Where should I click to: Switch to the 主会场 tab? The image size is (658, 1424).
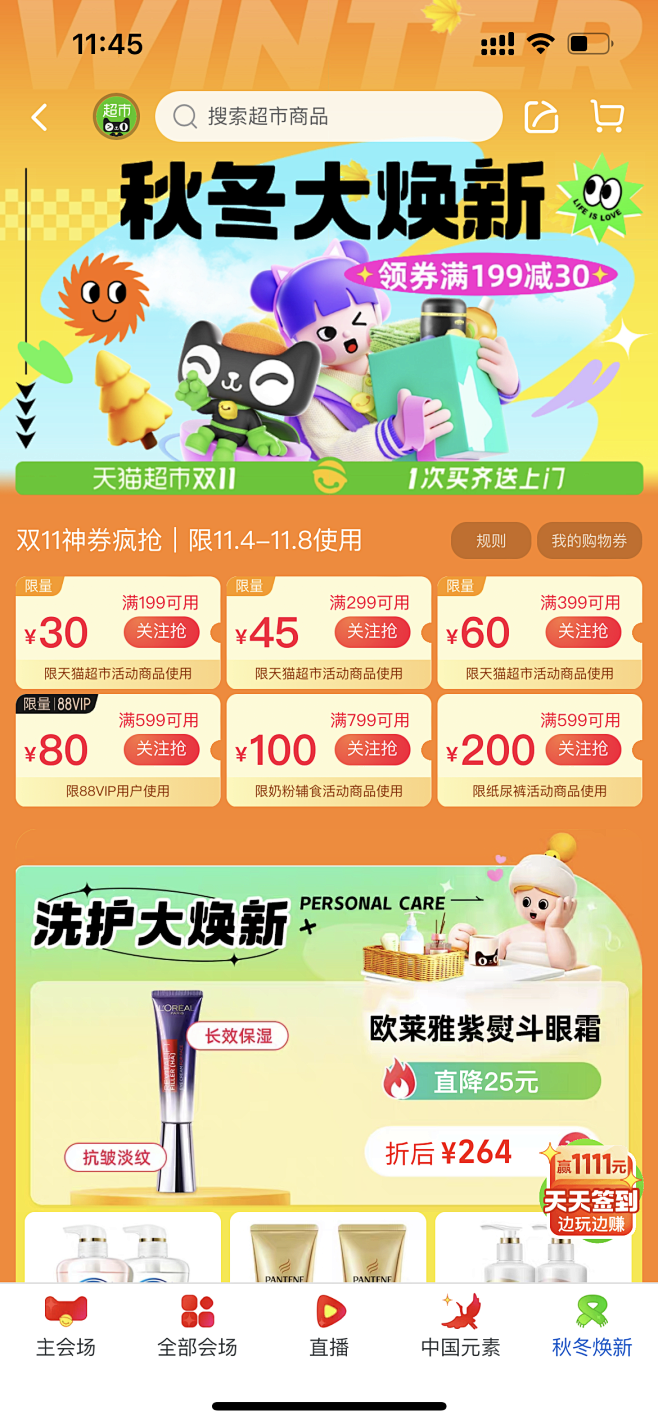pos(66,1326)
